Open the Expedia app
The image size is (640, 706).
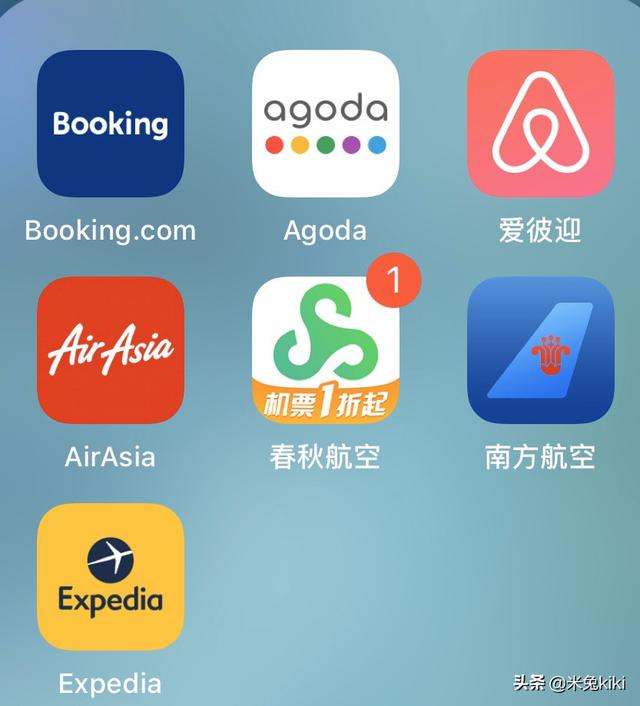click(x=110, y=577)
